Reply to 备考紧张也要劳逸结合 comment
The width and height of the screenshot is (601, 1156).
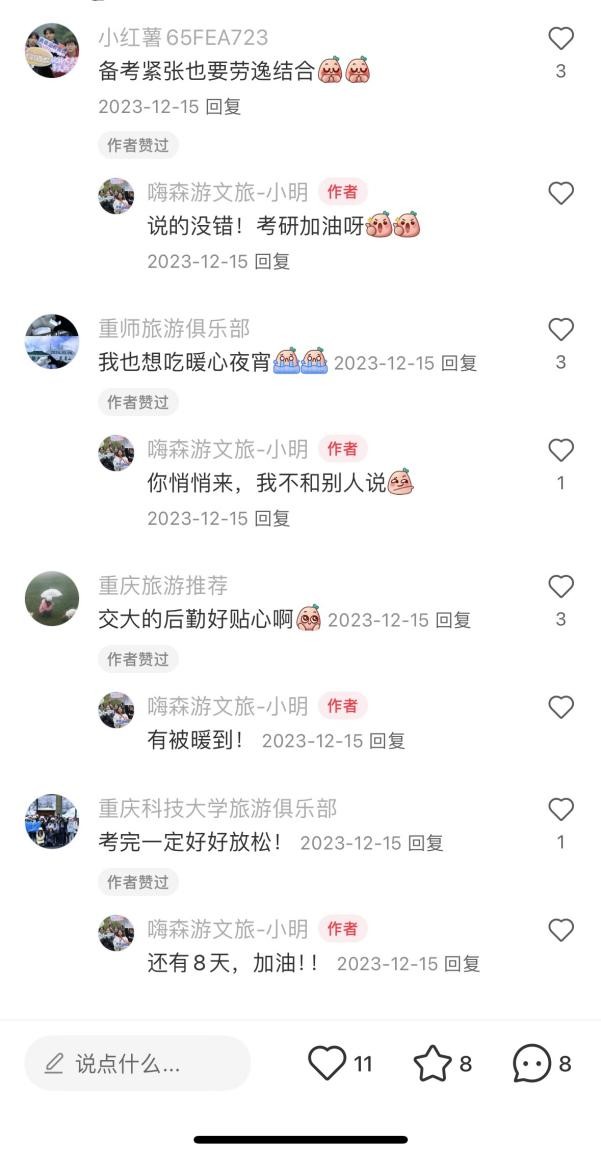pos(223,106)
